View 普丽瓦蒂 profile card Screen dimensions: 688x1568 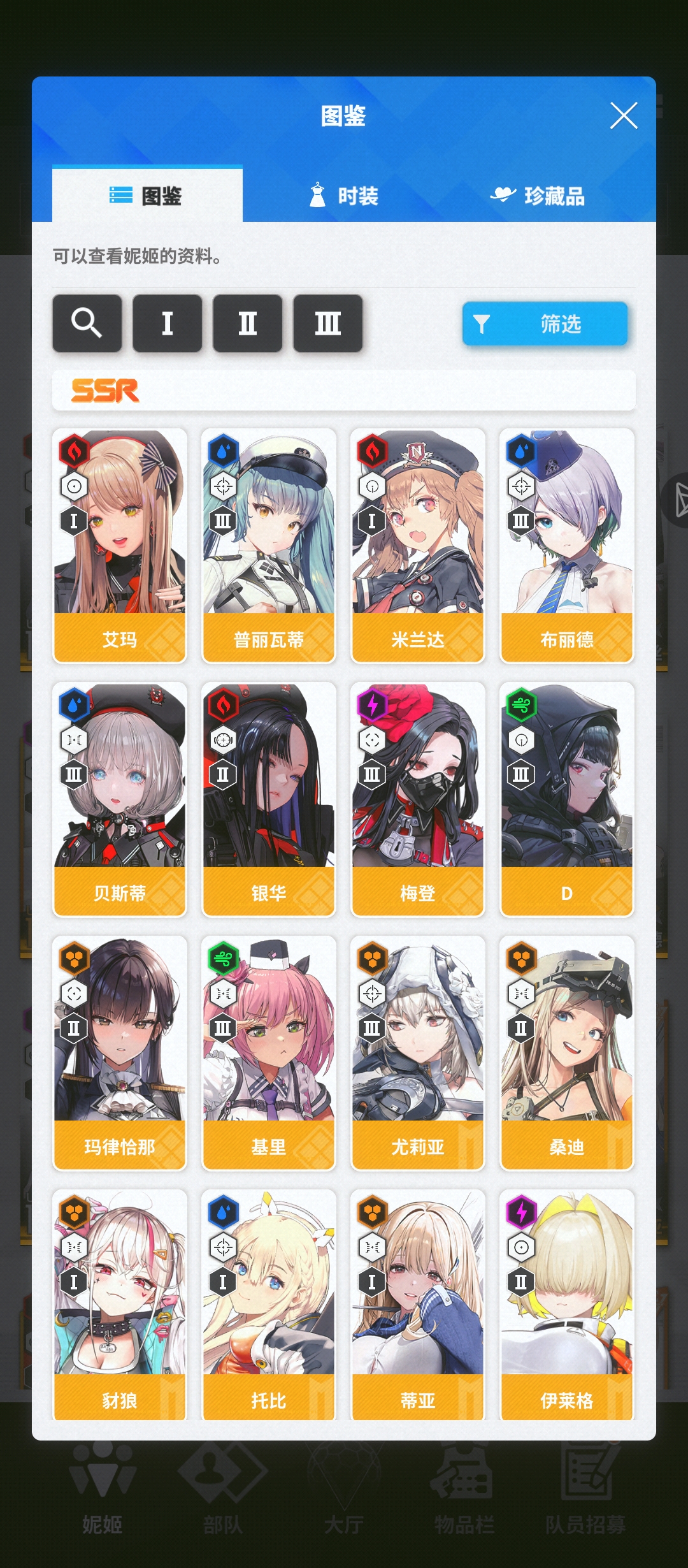(269, 546)
